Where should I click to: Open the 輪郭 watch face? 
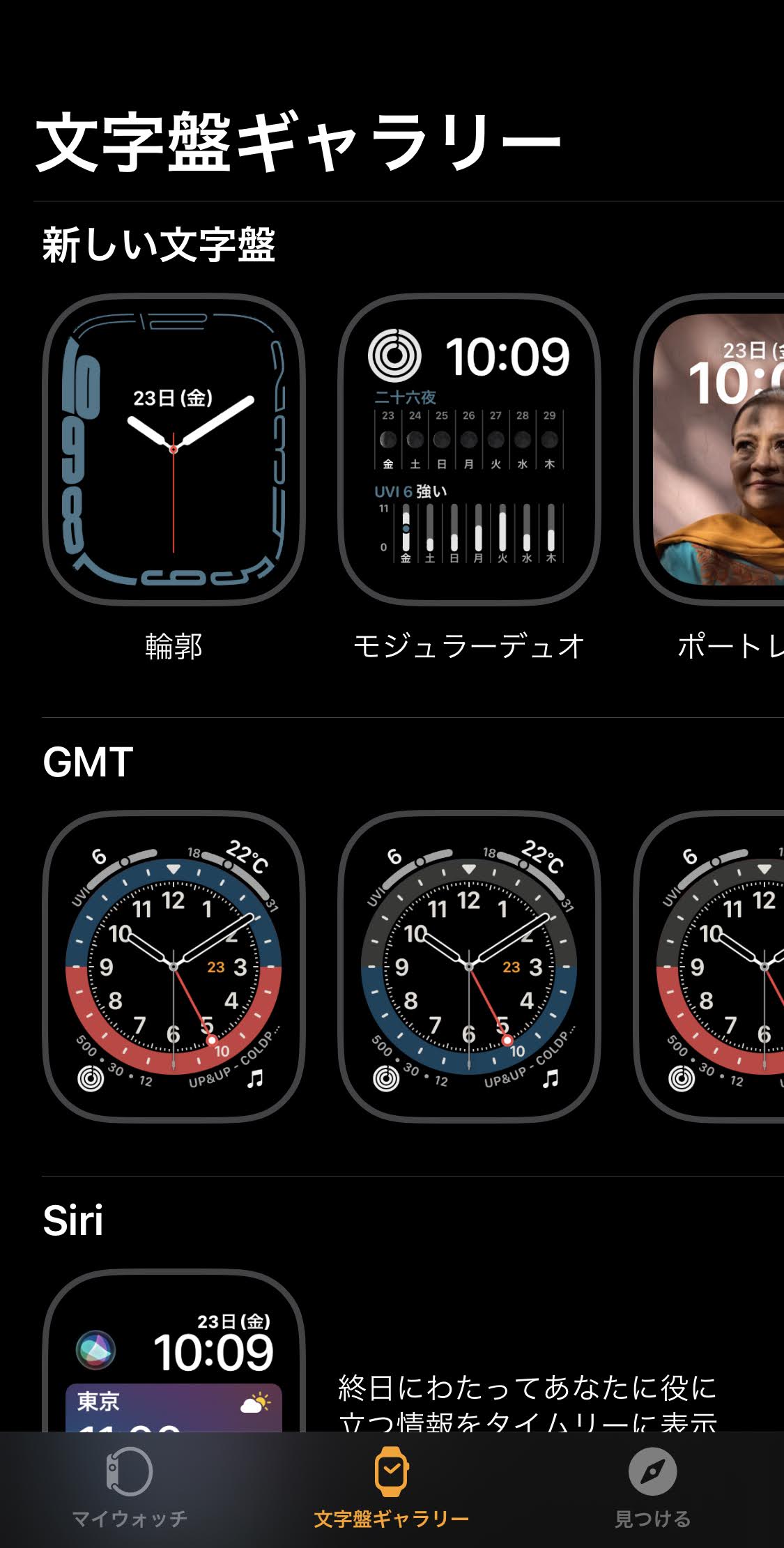[174, 450]
